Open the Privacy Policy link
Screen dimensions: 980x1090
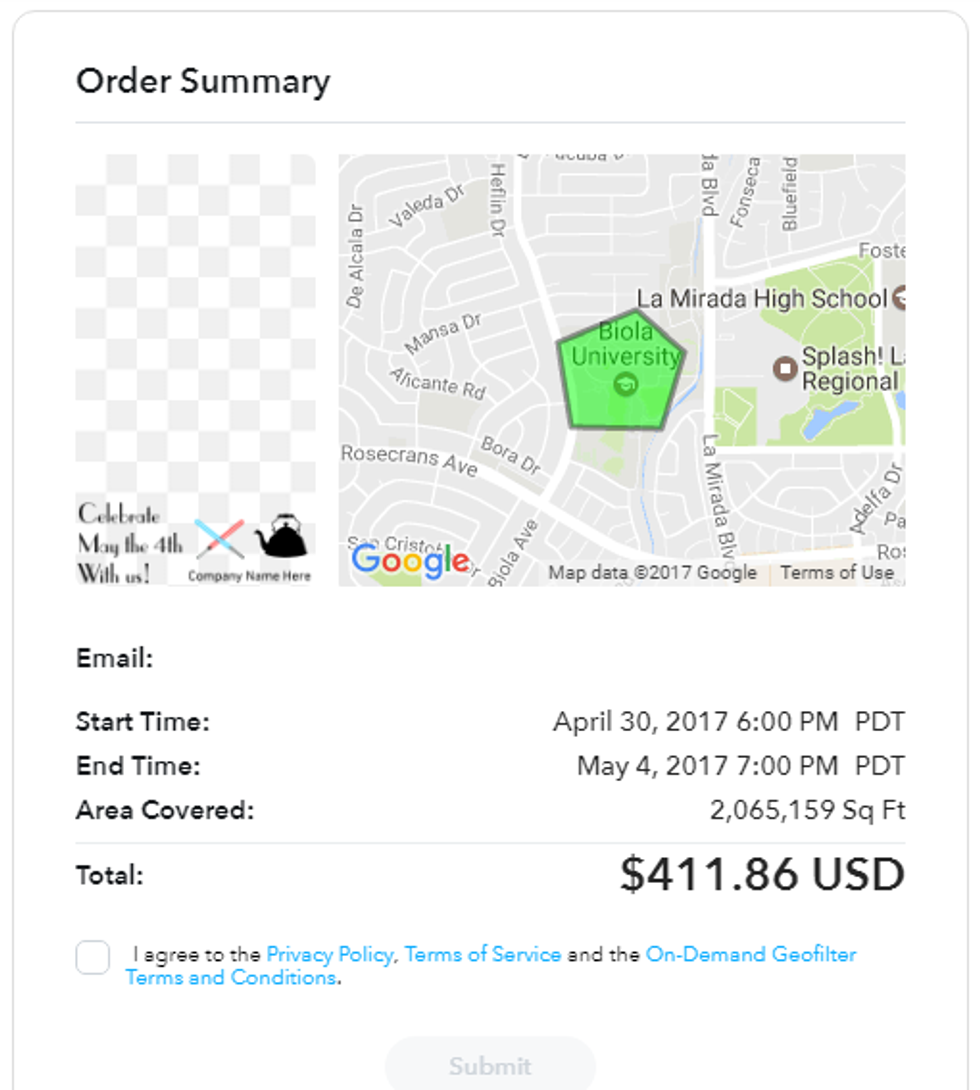point(329,954)
